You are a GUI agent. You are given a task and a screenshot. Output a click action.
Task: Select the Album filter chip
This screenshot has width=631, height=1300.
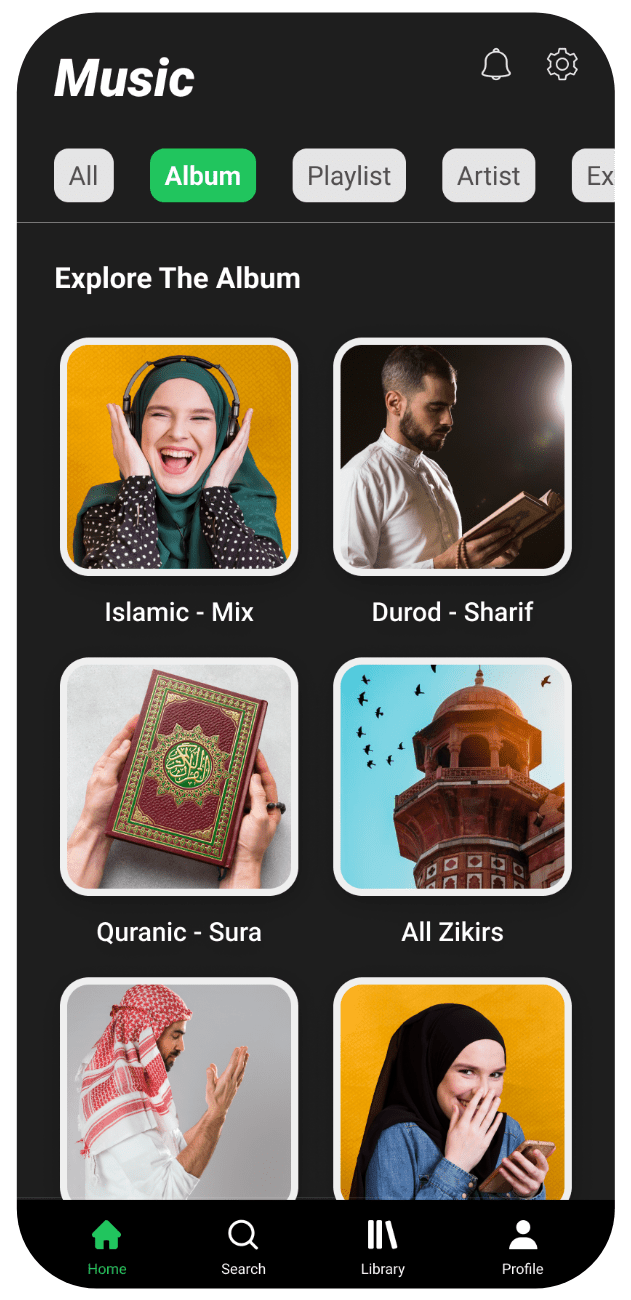pos(203,176)
